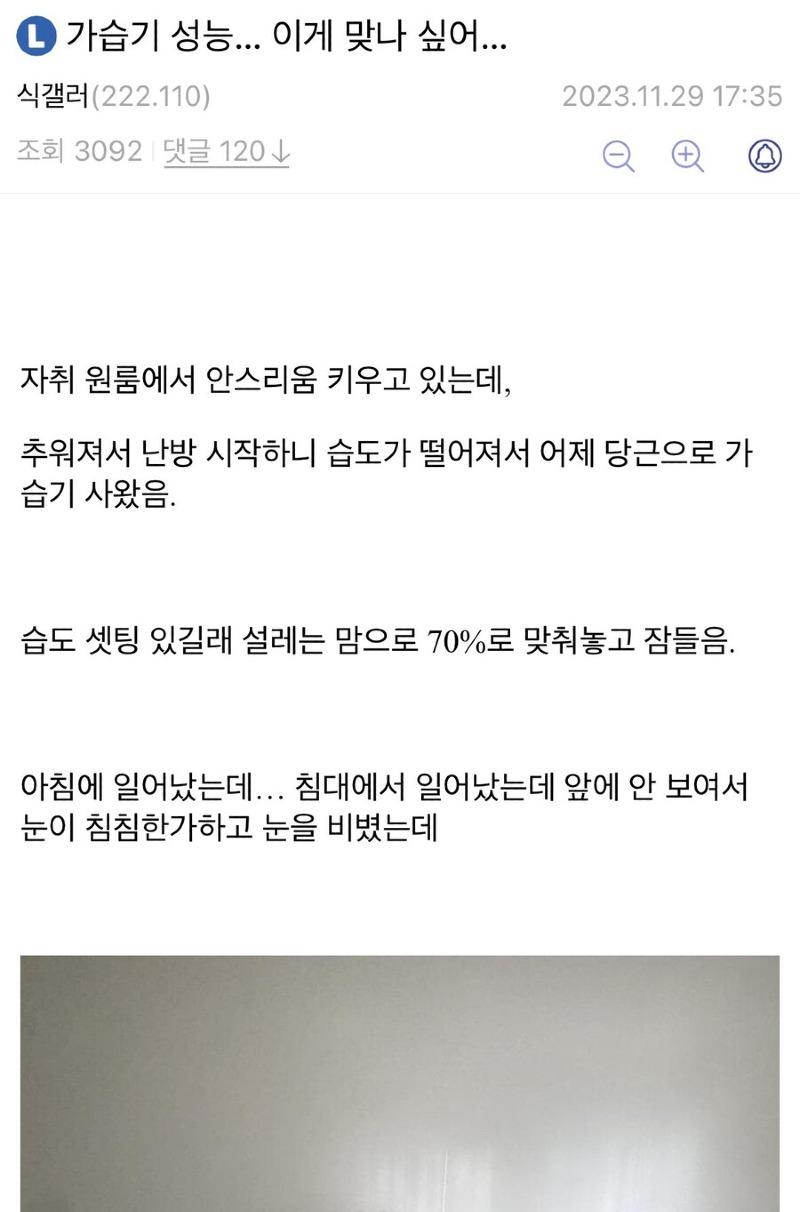Decrease text size with zoom-out magnifier

pos(619,156)
